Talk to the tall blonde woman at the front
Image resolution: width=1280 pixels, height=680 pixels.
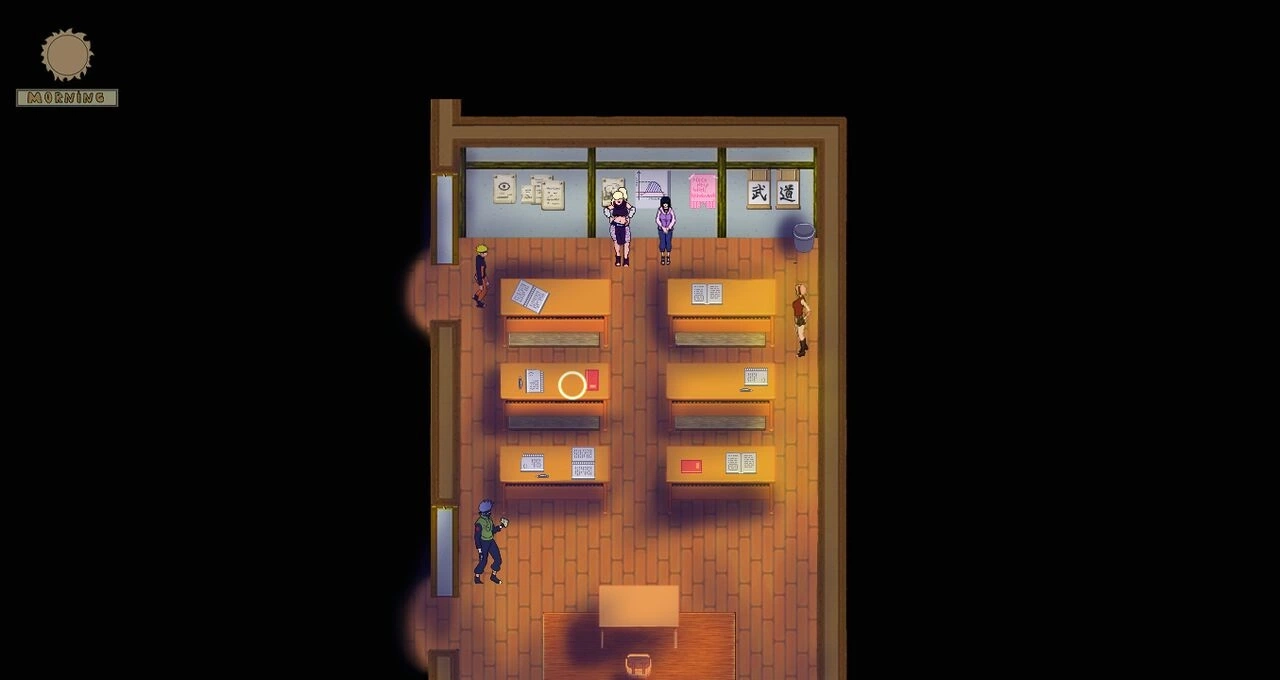point(621,226)
